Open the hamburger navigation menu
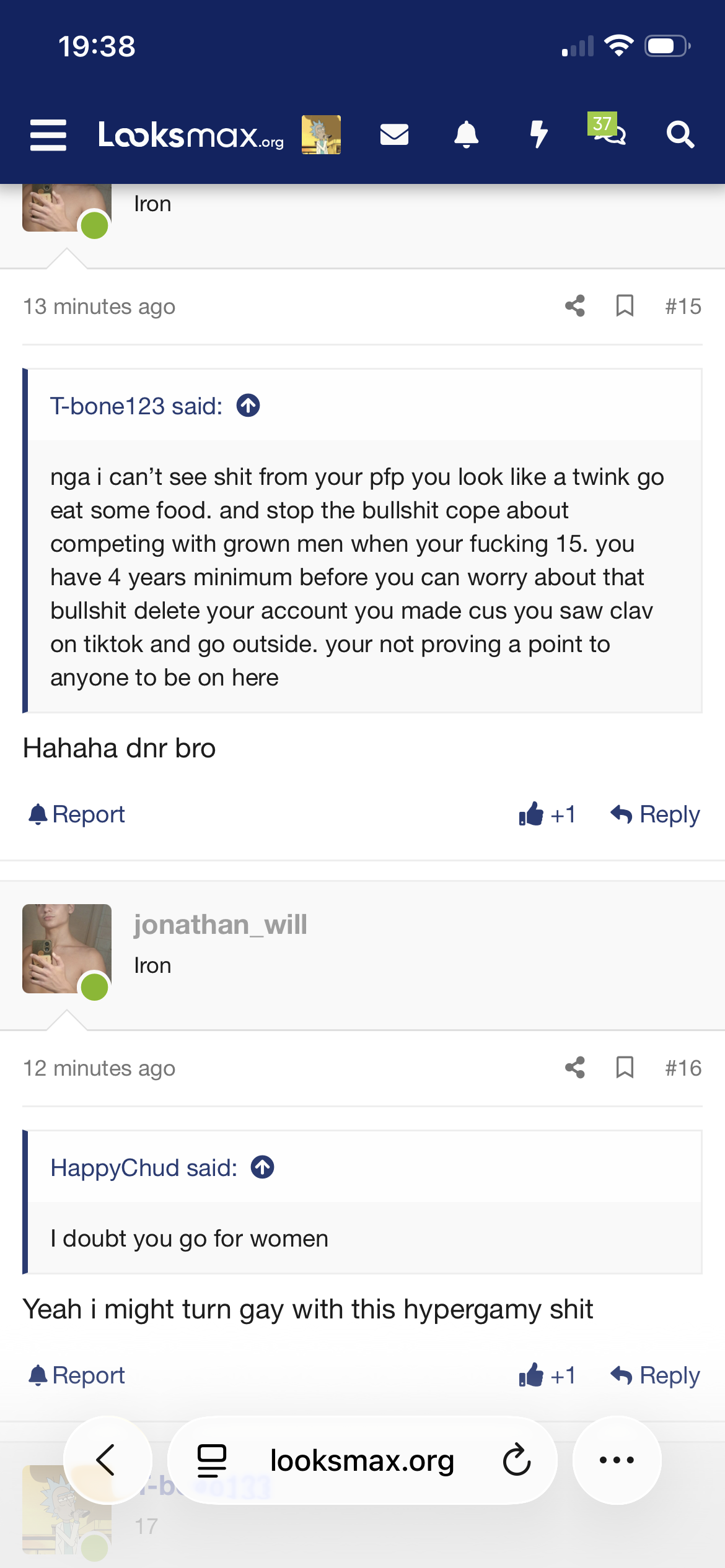This screenshot has height=1568, width=725. [x=48, y=135]
